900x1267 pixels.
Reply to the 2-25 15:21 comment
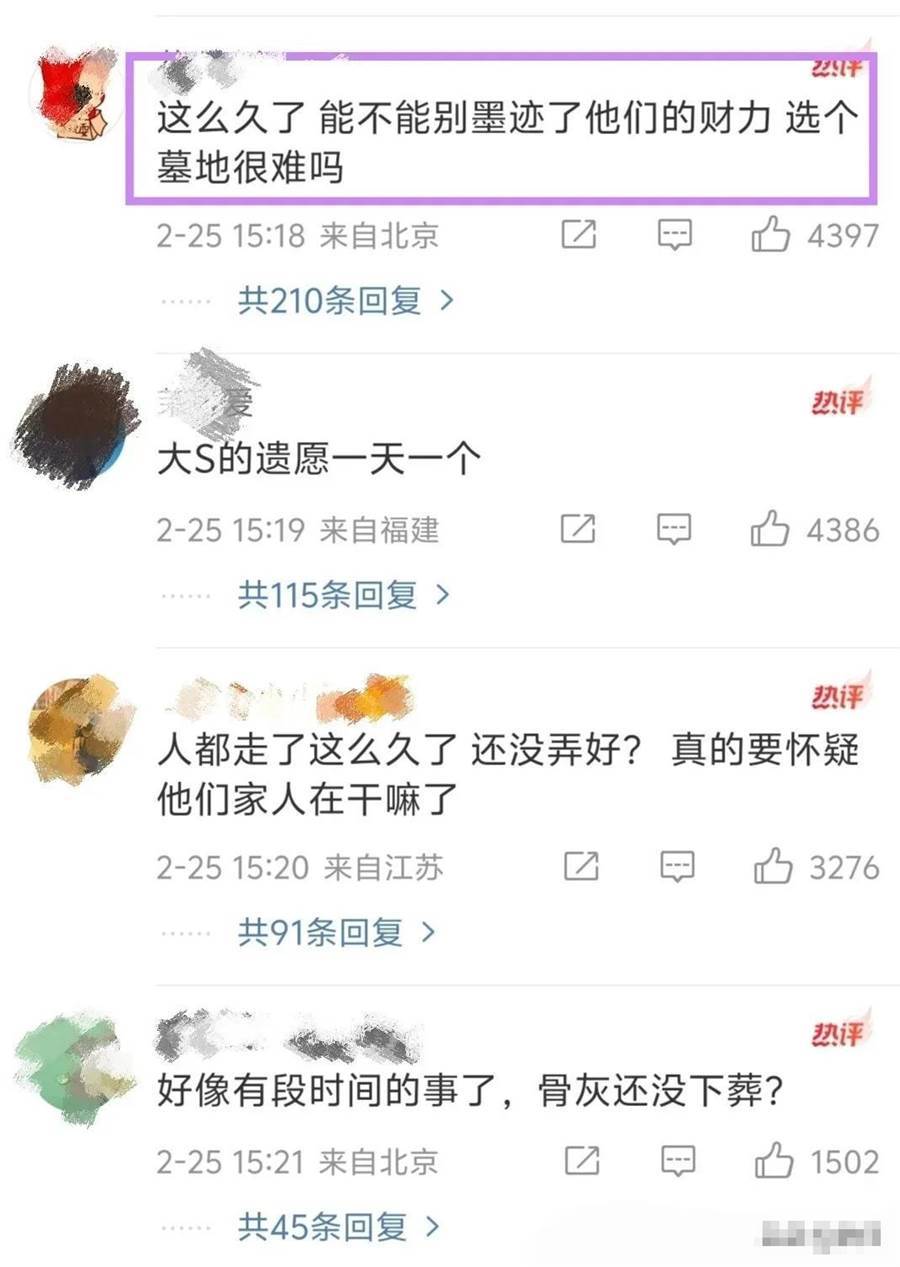(677, 1161)
